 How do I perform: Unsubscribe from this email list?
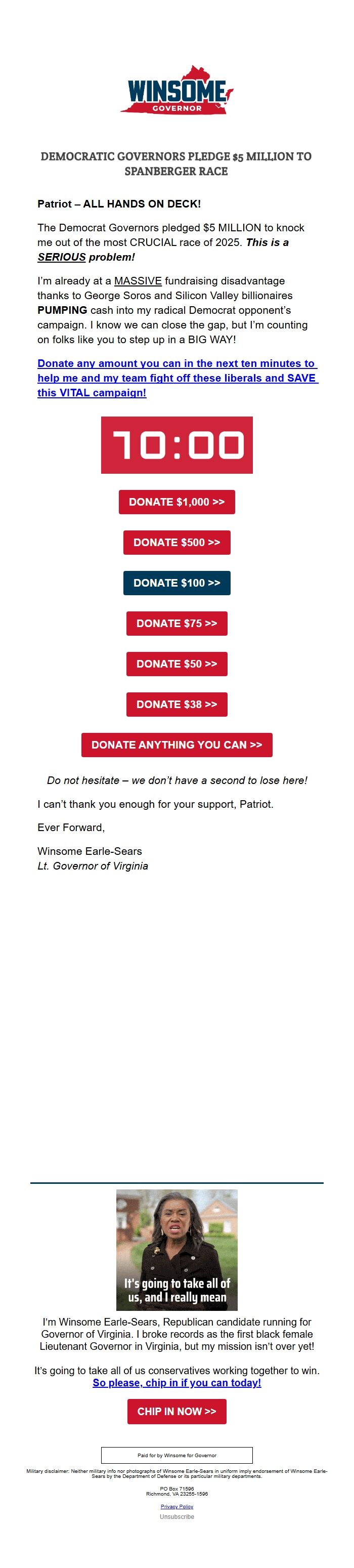(x=176, y=1516)
